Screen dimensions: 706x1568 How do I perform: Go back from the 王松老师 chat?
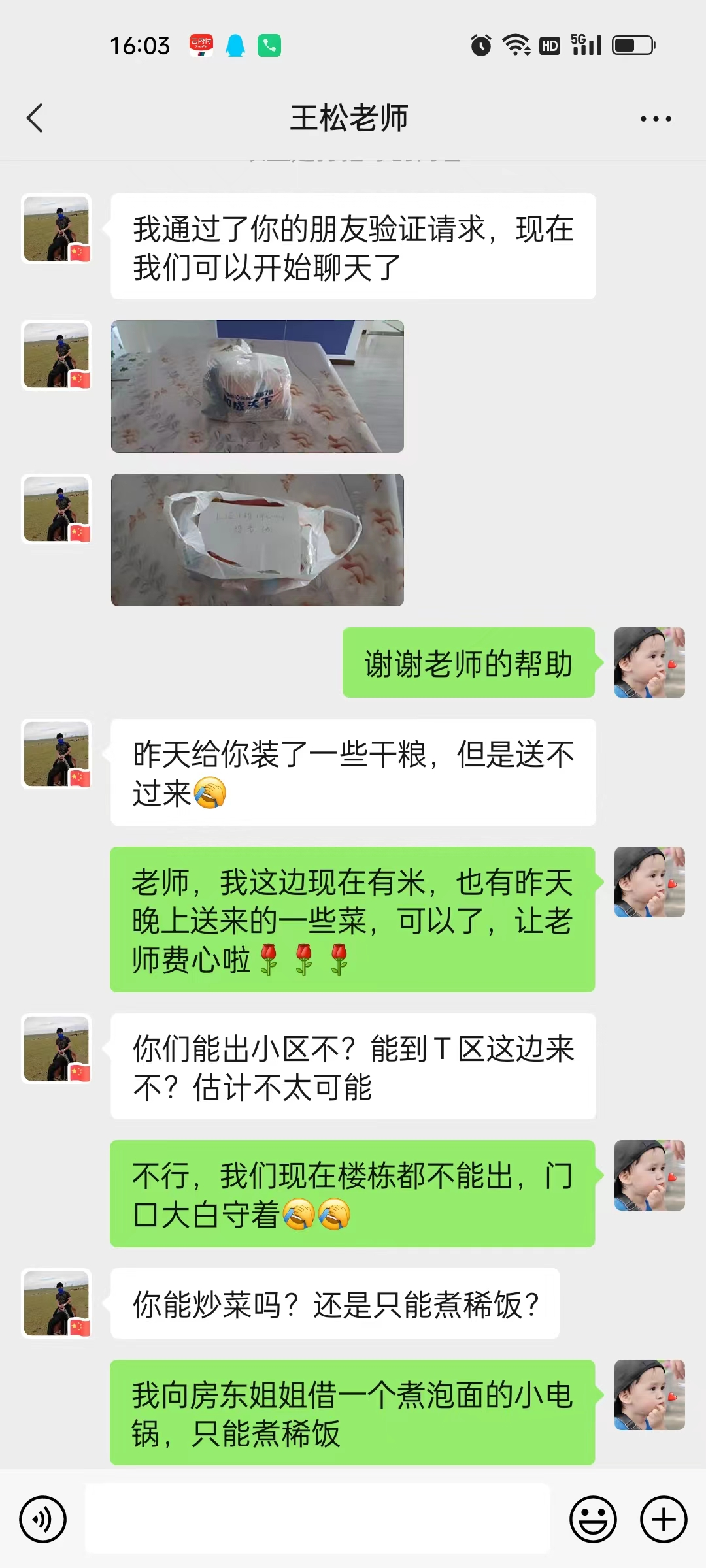(35, 118)
